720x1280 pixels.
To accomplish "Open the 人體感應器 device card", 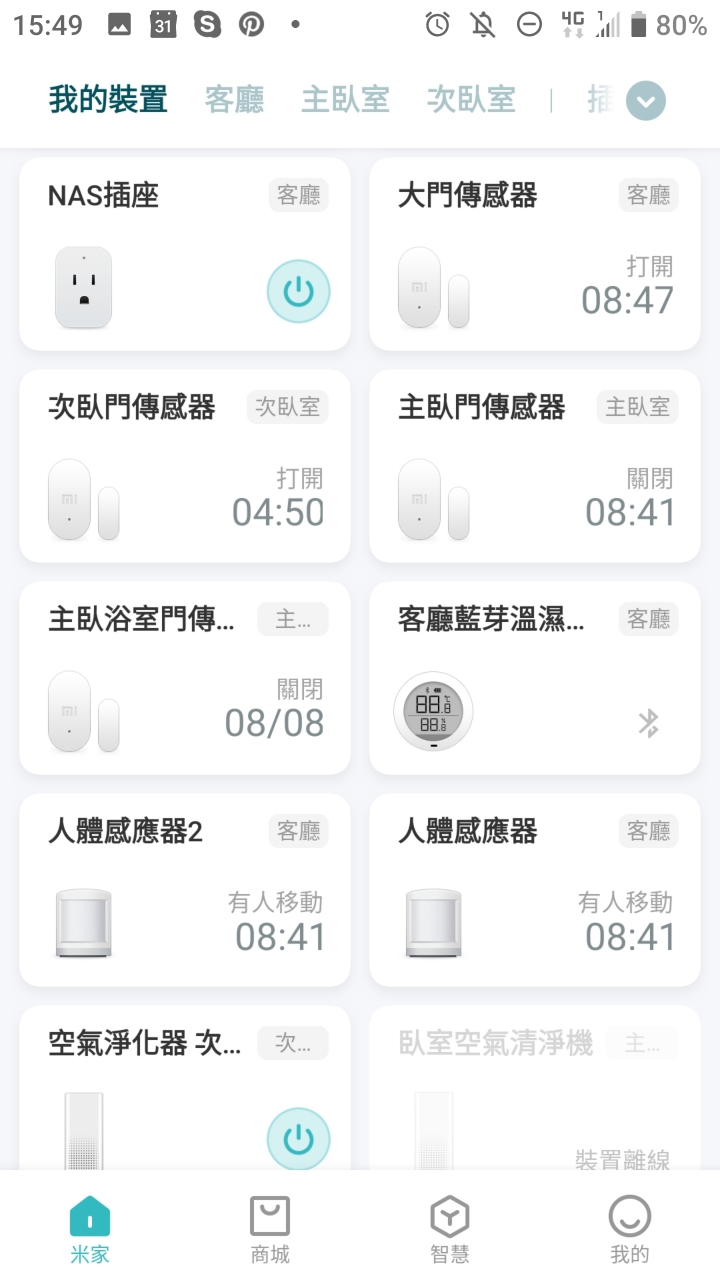I will [x=534, y=890].
